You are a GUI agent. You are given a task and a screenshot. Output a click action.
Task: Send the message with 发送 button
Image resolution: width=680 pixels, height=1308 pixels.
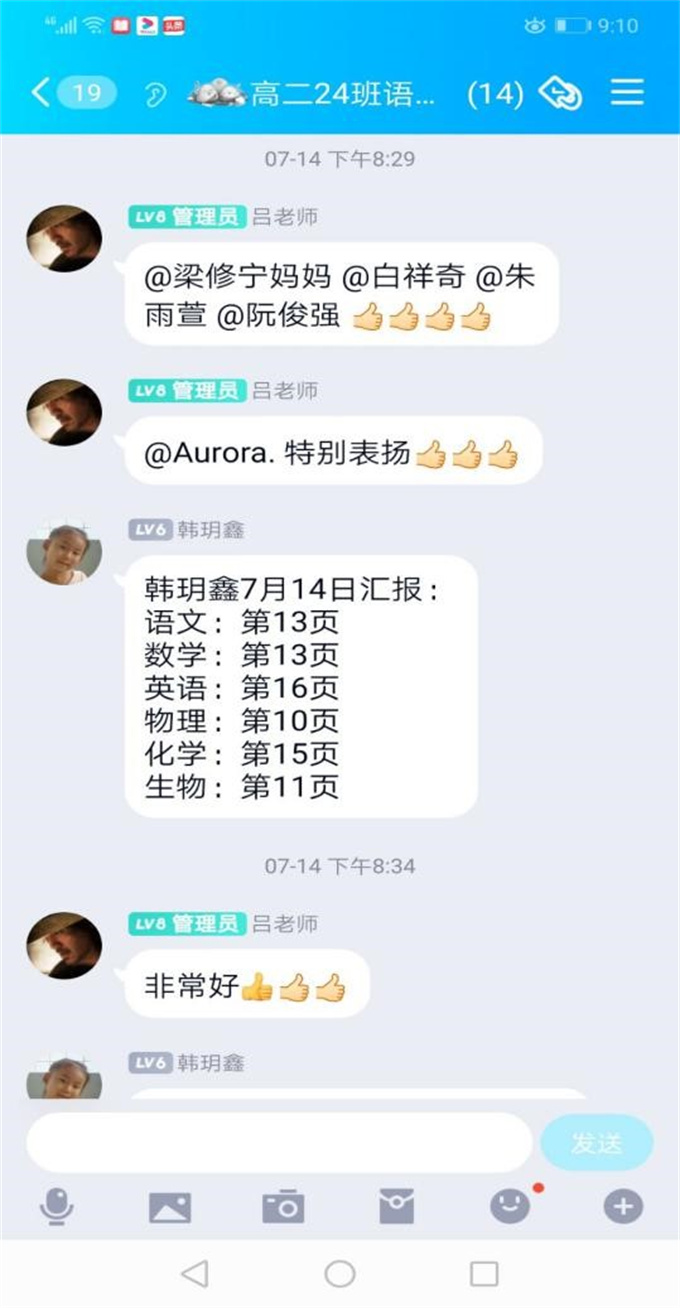click(597, 1143)
